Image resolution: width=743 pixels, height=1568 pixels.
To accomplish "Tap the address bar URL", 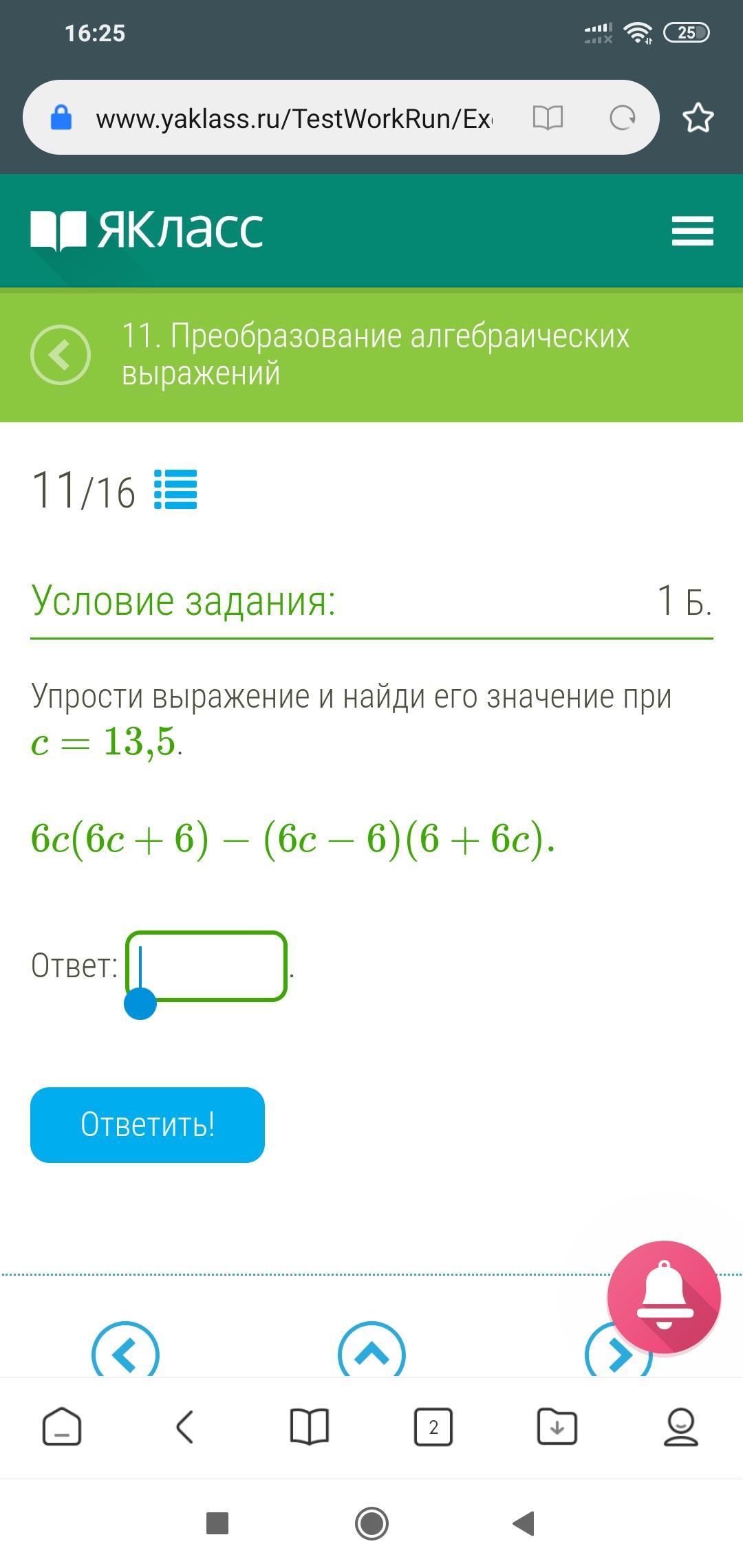I will [294, 118].
